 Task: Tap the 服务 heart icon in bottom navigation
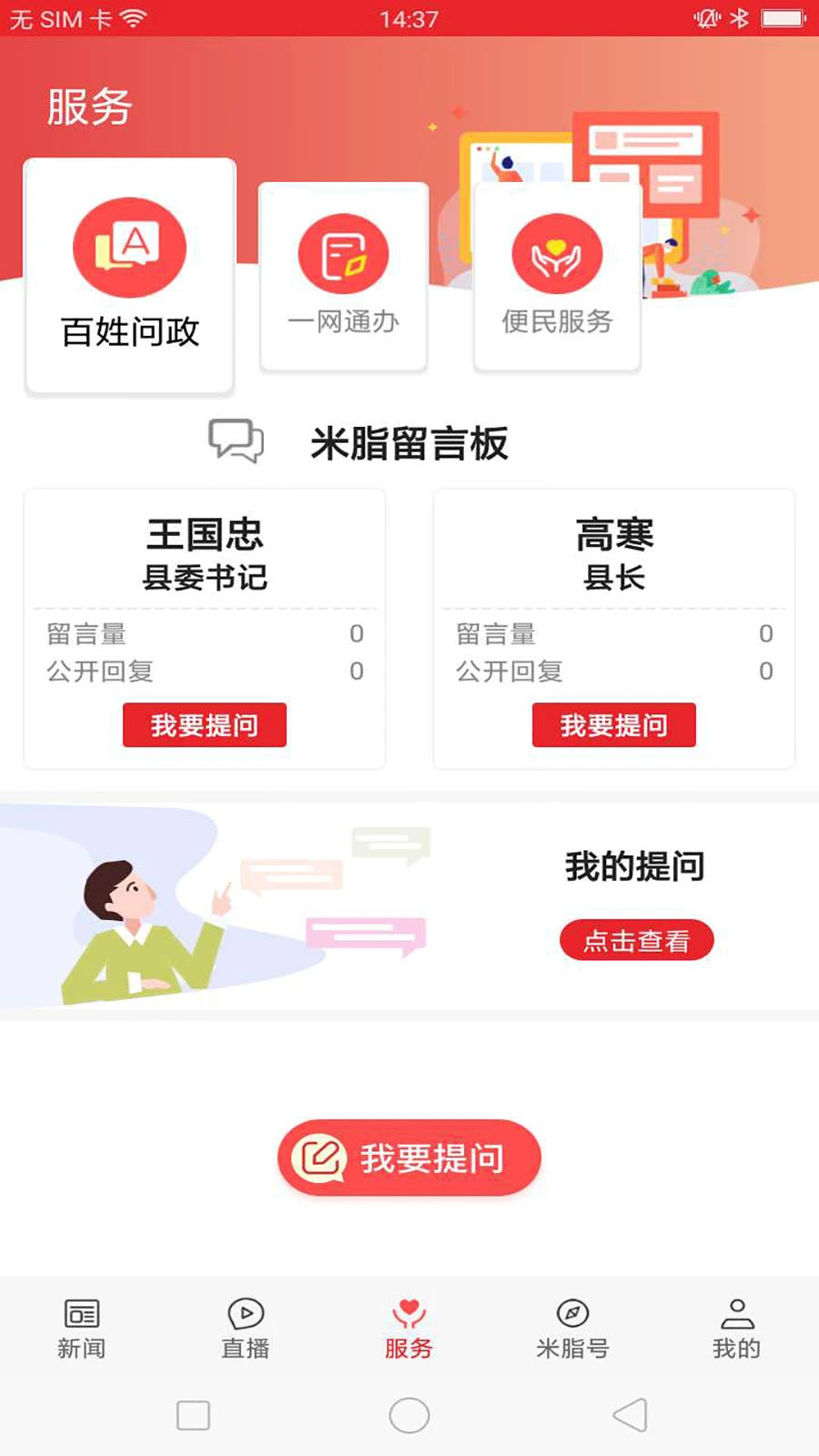[409, 1314]
